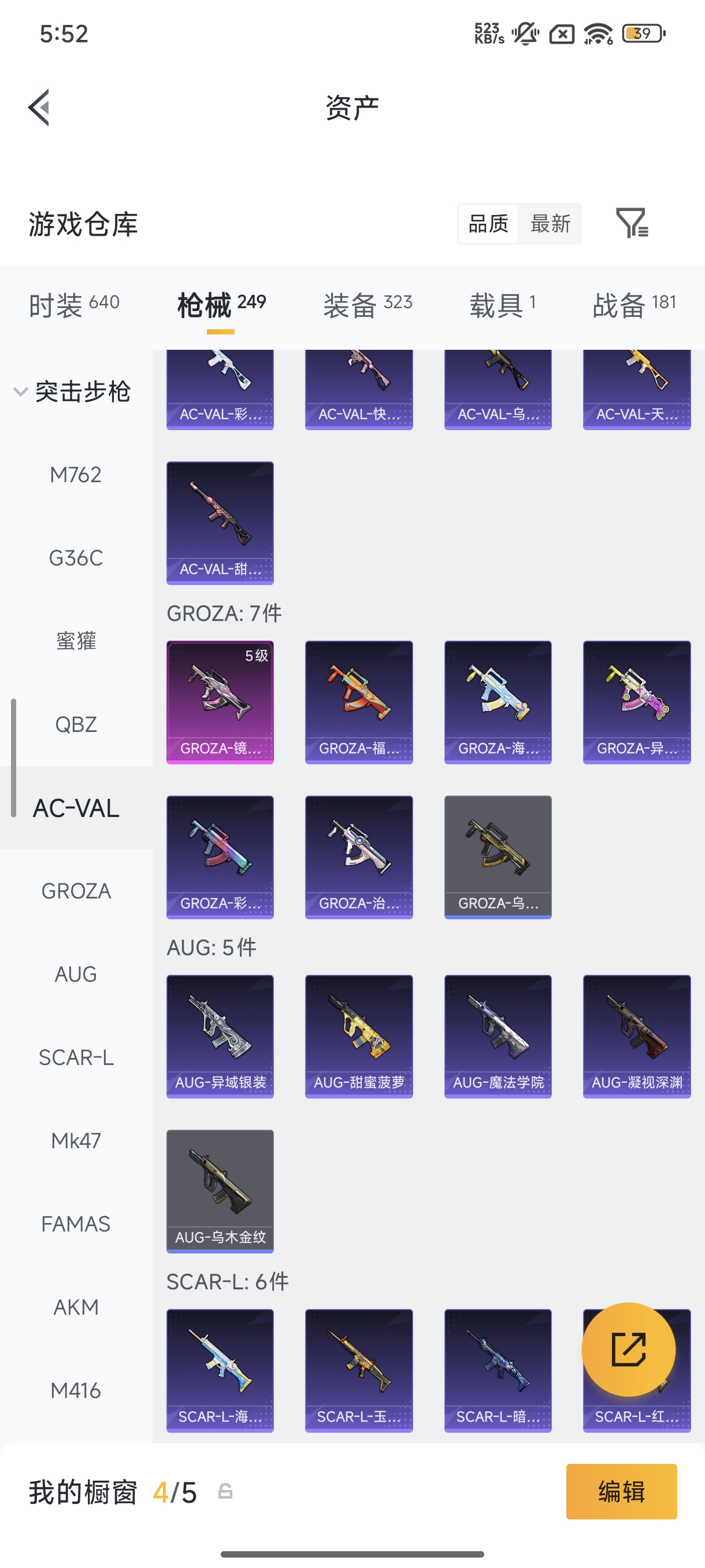Switch to the 时装 tab

(74, 304)
